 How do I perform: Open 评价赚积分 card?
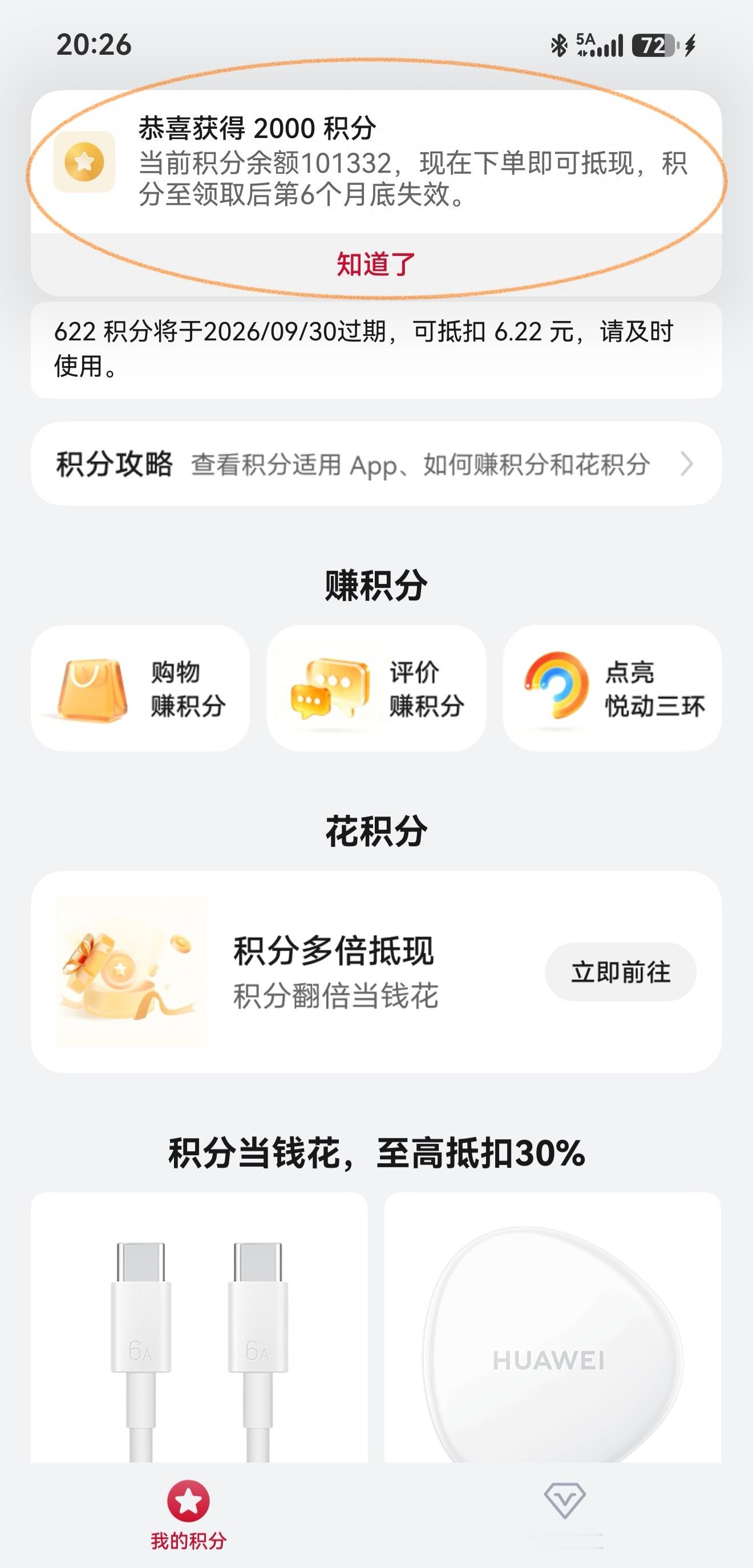click(x=376, y=688)
